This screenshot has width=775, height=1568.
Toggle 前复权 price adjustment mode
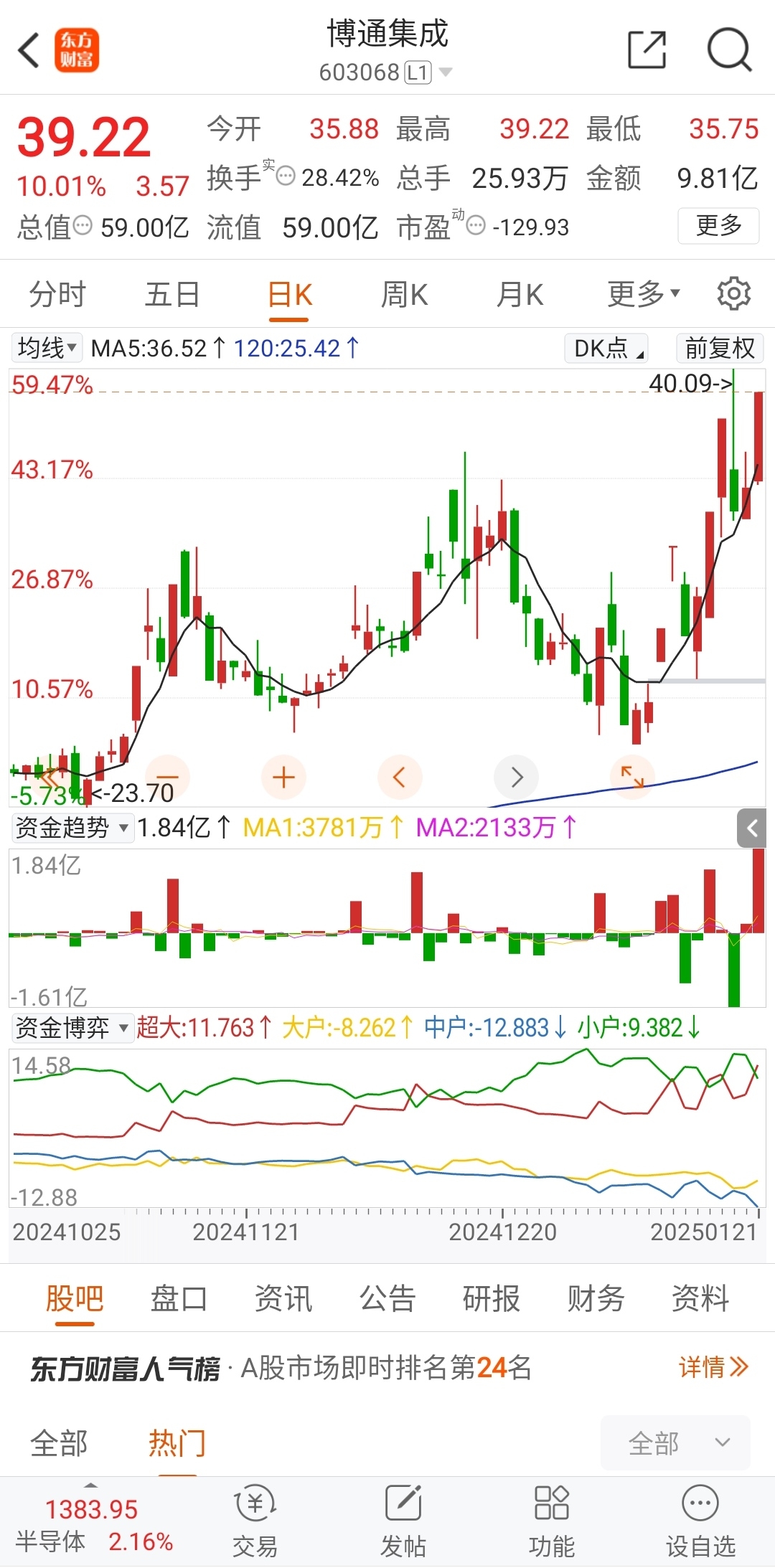(718, 348)
